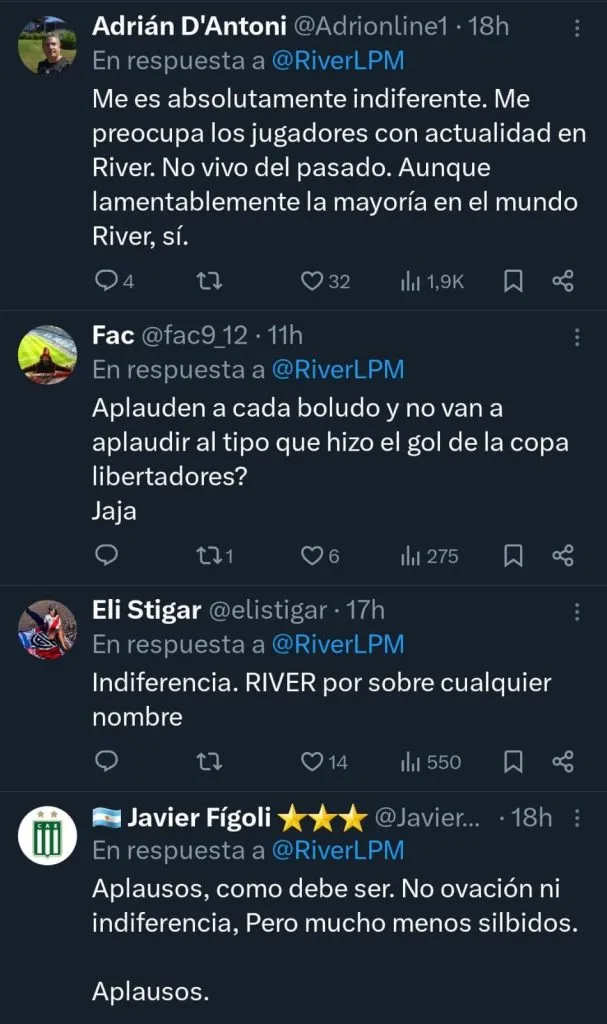Image resolution: width=607 pixels, height=1024 pixels.
Task: Retweet Fac's reply
Action: 207,556
